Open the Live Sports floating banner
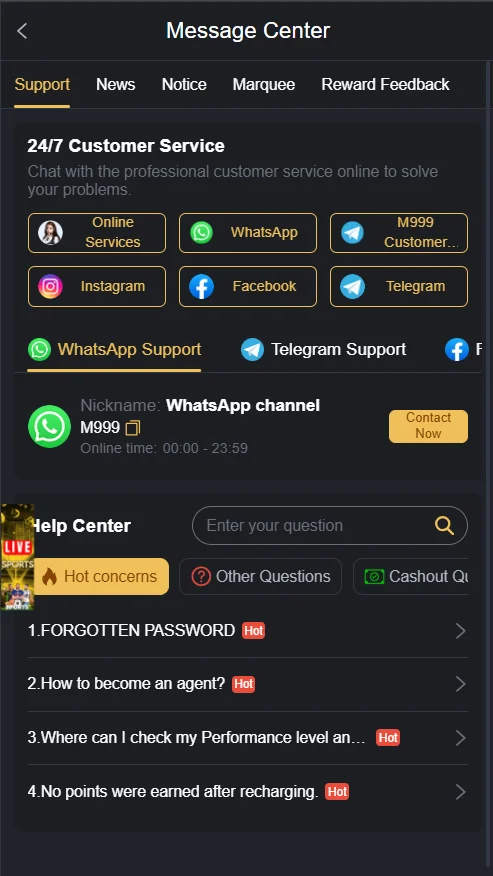The height and width of the screenshot is (876, 493). [x=17, y=557]
